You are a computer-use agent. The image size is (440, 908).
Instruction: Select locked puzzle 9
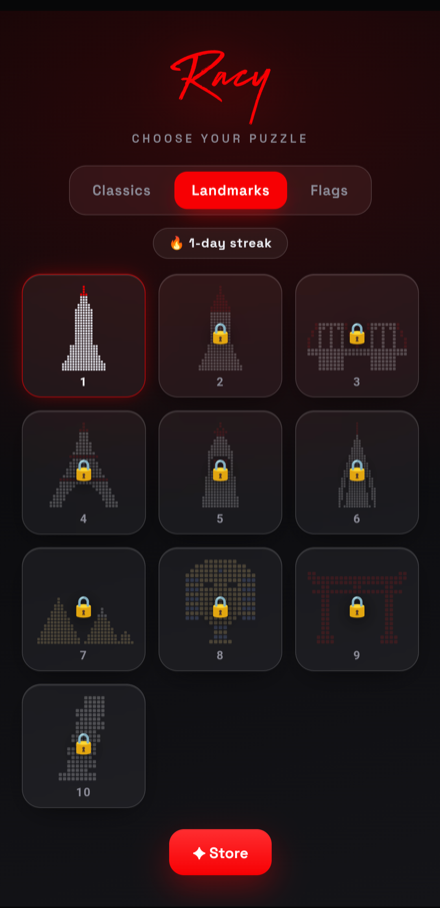(x=357, y=609)
